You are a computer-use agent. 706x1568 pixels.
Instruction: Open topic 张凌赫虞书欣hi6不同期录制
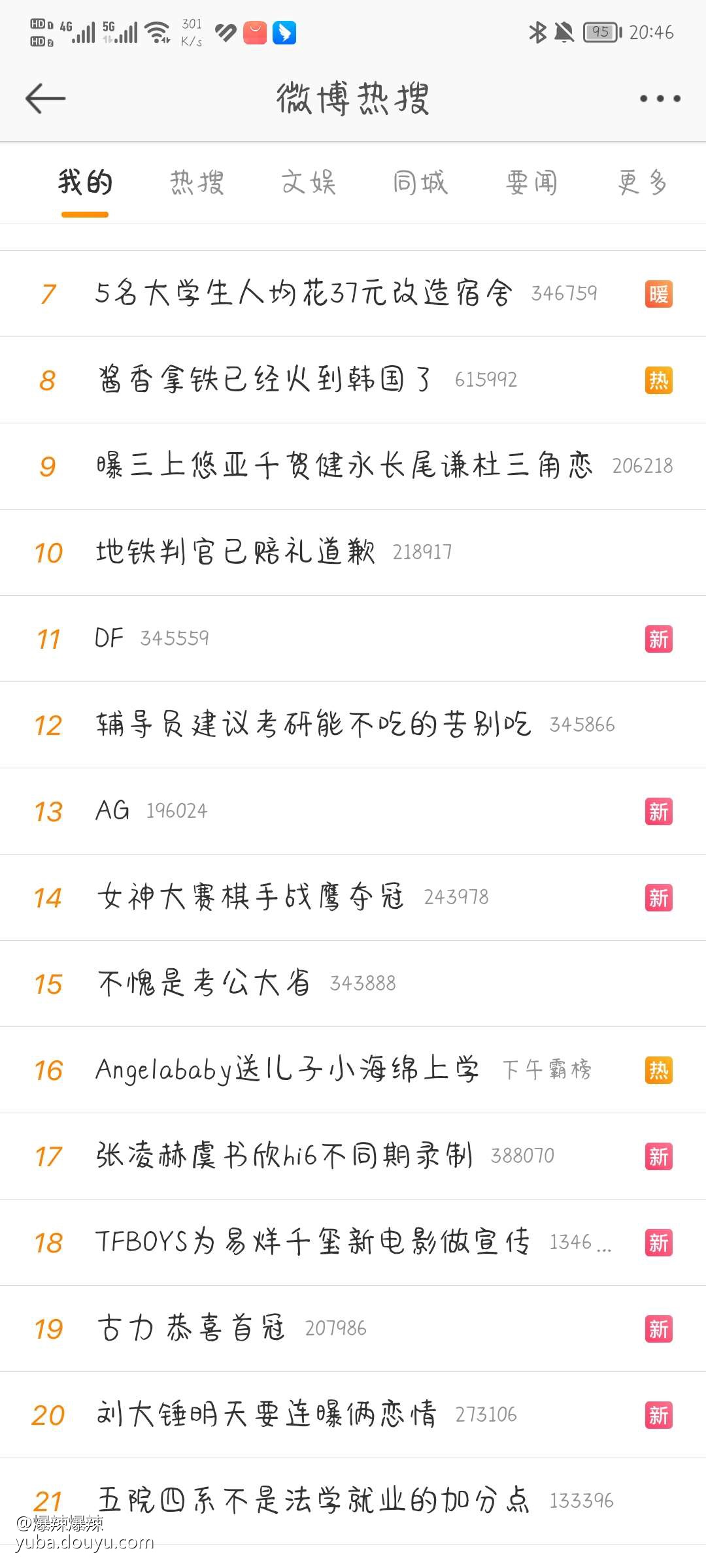[284, 1156]
